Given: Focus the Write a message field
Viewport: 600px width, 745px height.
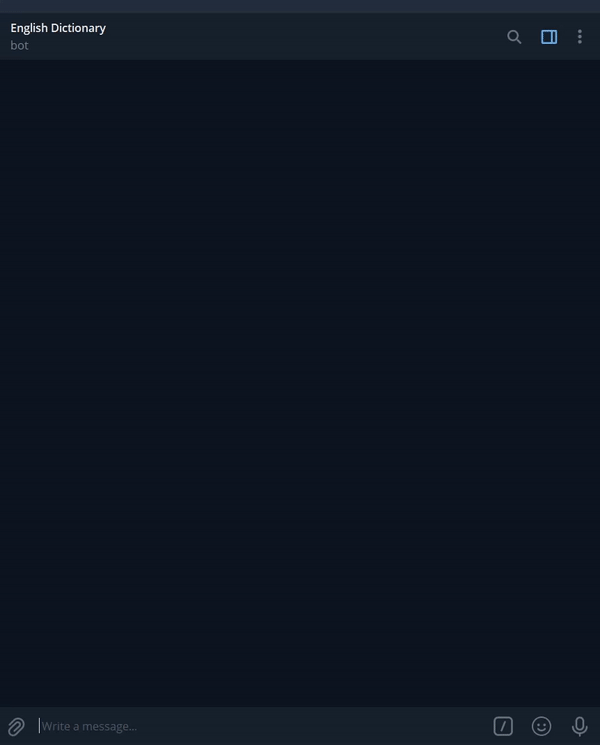Looking at the screenshot, I should click(260, 726).
